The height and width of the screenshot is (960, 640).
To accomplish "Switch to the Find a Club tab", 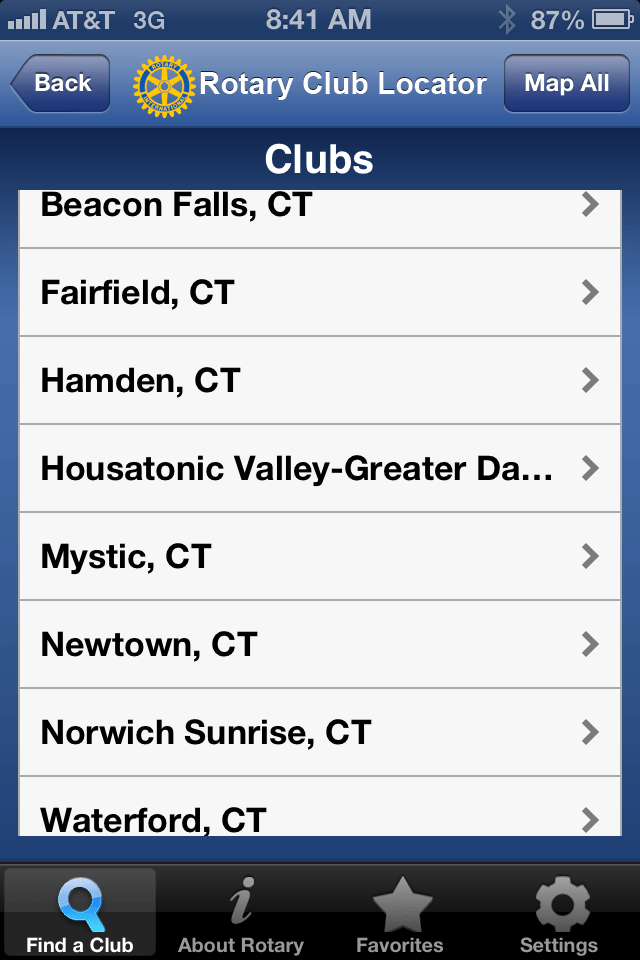I will (80, 912).
